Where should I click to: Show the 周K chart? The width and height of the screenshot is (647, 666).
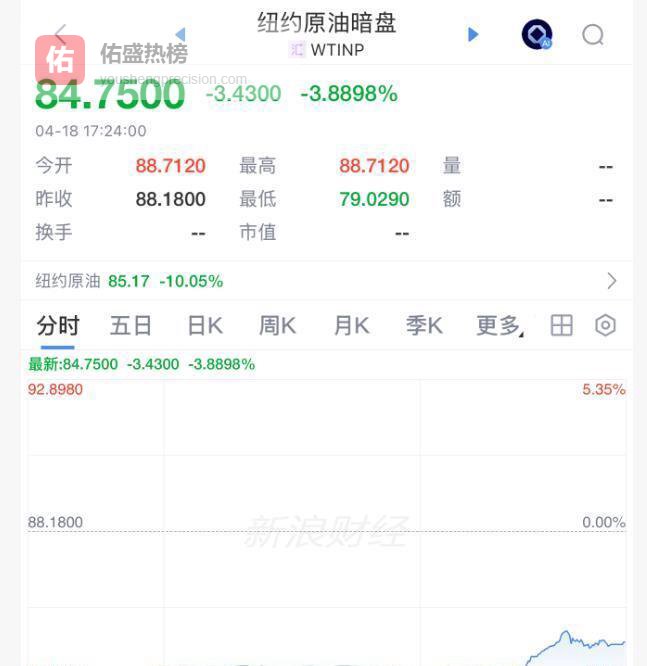[277, 326]
